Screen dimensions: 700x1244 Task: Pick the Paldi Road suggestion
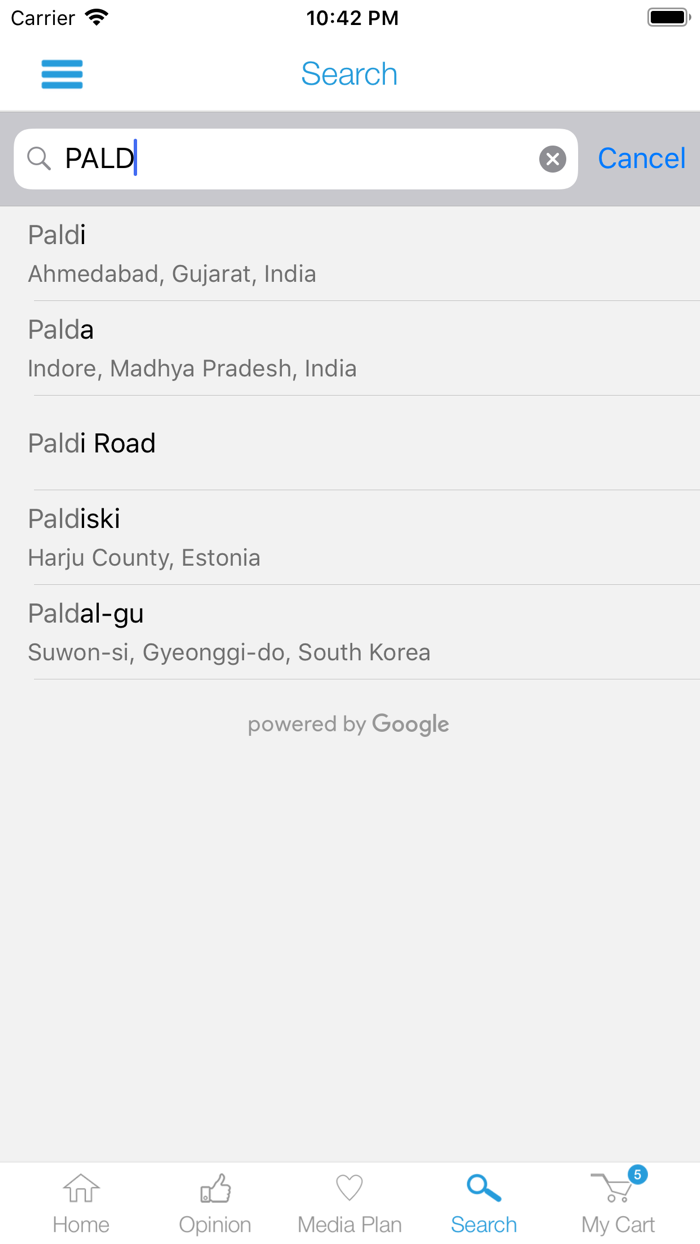point(350,443)
